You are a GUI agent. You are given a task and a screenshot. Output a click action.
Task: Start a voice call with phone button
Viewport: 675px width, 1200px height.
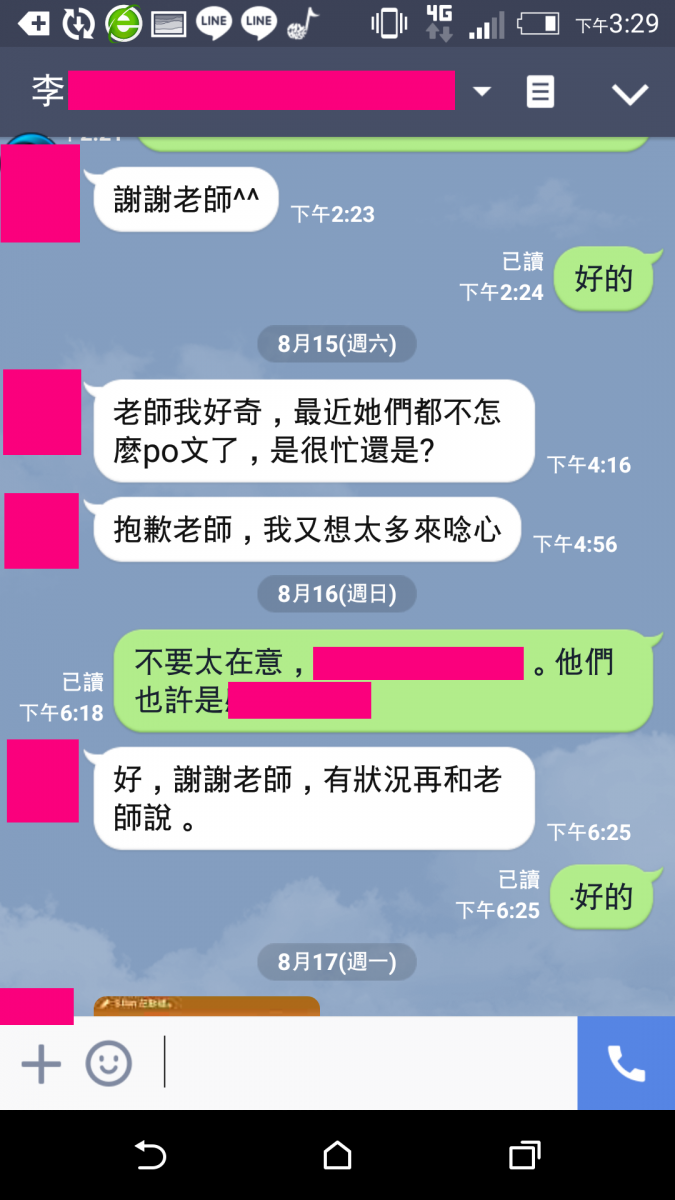pyautogui.click(x=626, y=1063)
